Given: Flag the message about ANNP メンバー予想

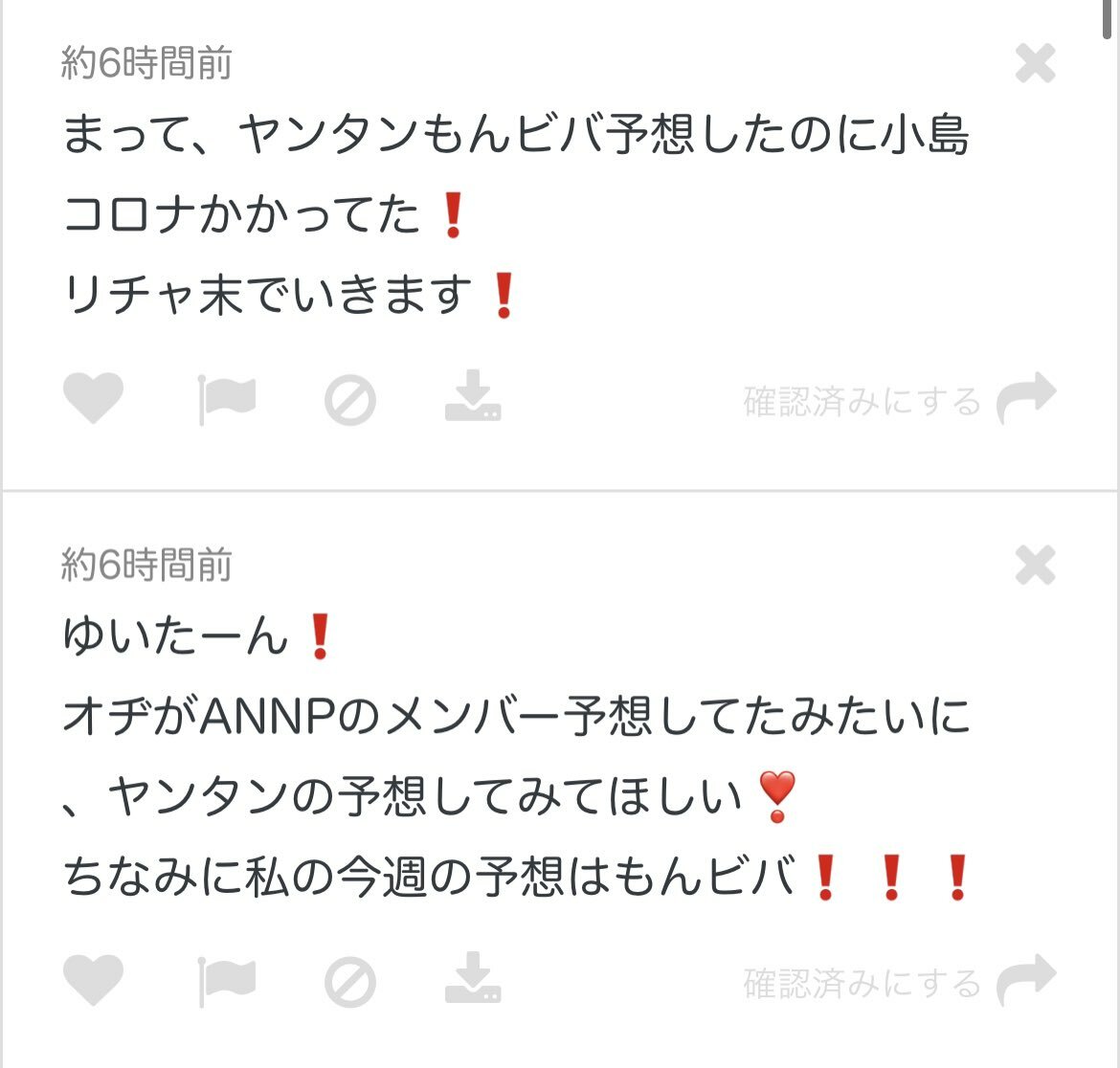Looking at the screenshot, I should [x=227, y=981].
